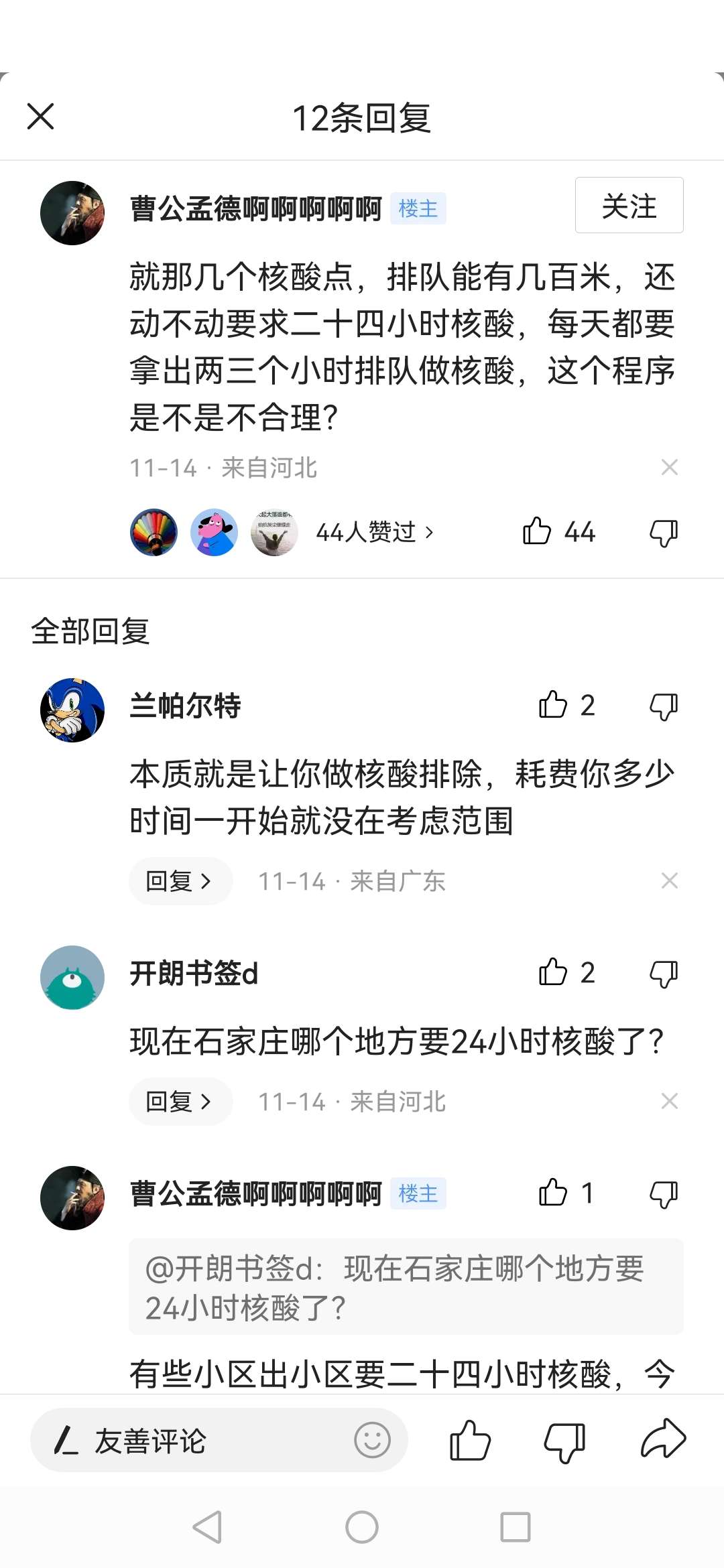Viewport: 724px width, 1568px height.
Task: Share this comment thread
Action: click(663, 1440)
